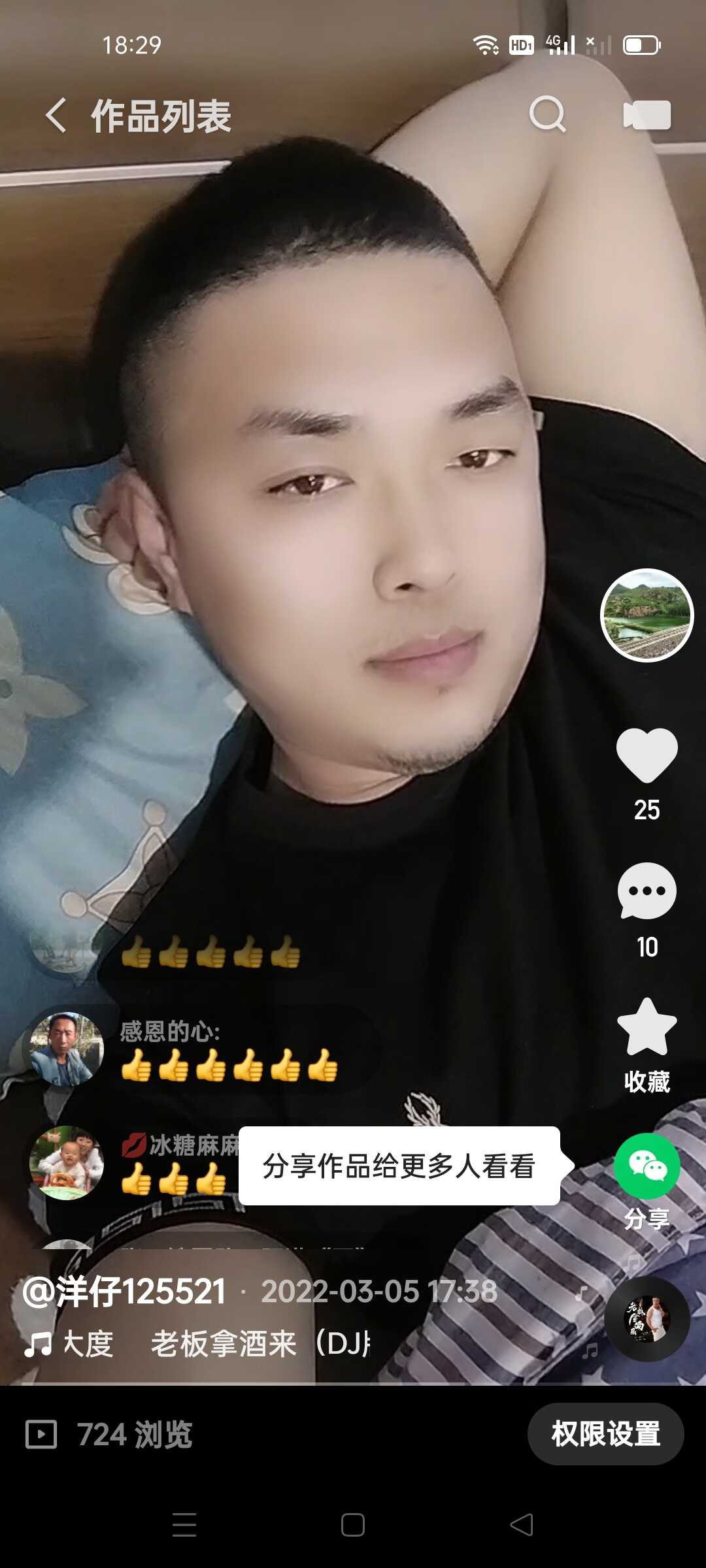Click the camera icon to record a video
This screenshot has width=706, height=1568.
(647, 116)
